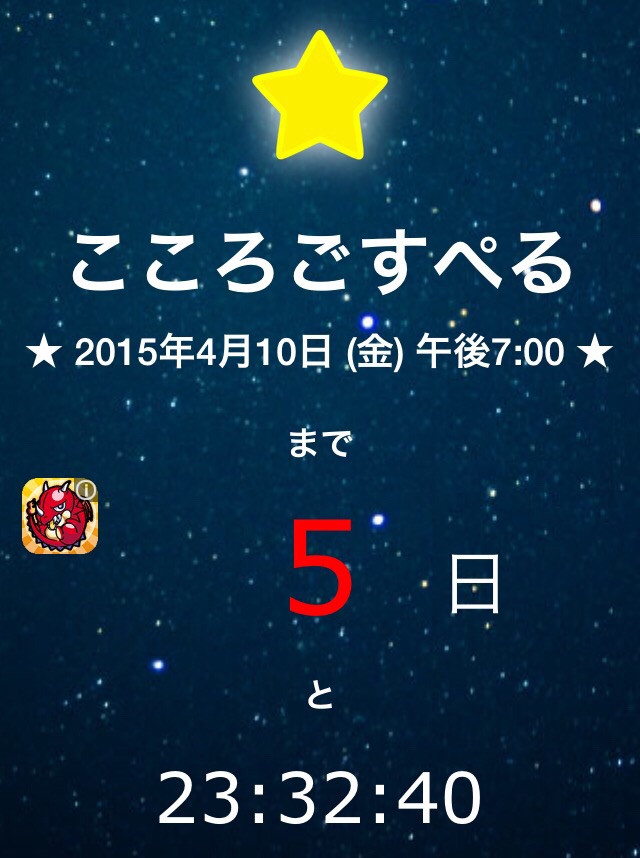Tap the info badge on the ad icon
The width and height of the screenshot is (640, 858).
pos(87,489)
